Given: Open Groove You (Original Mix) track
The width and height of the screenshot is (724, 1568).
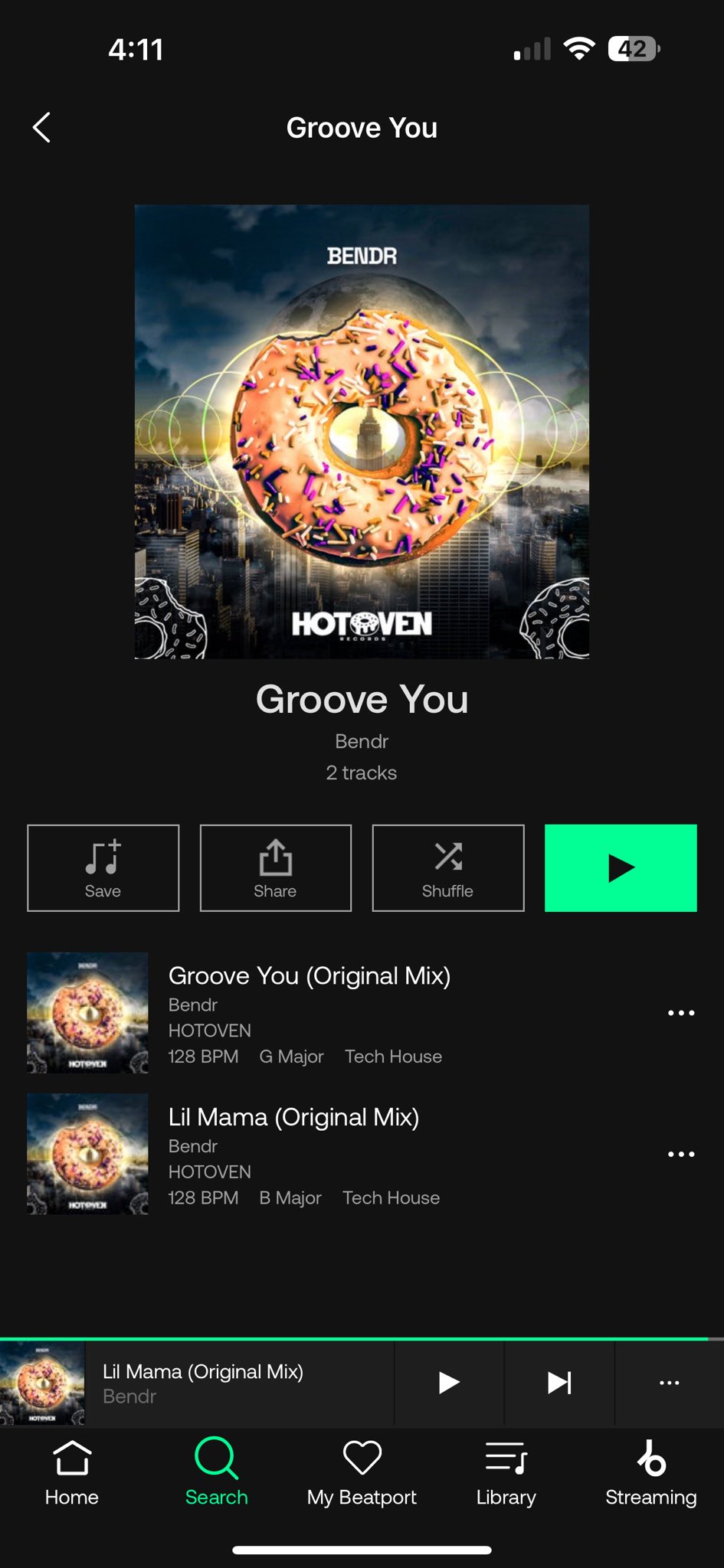Looking at the screenshot, I should (309, 976).
